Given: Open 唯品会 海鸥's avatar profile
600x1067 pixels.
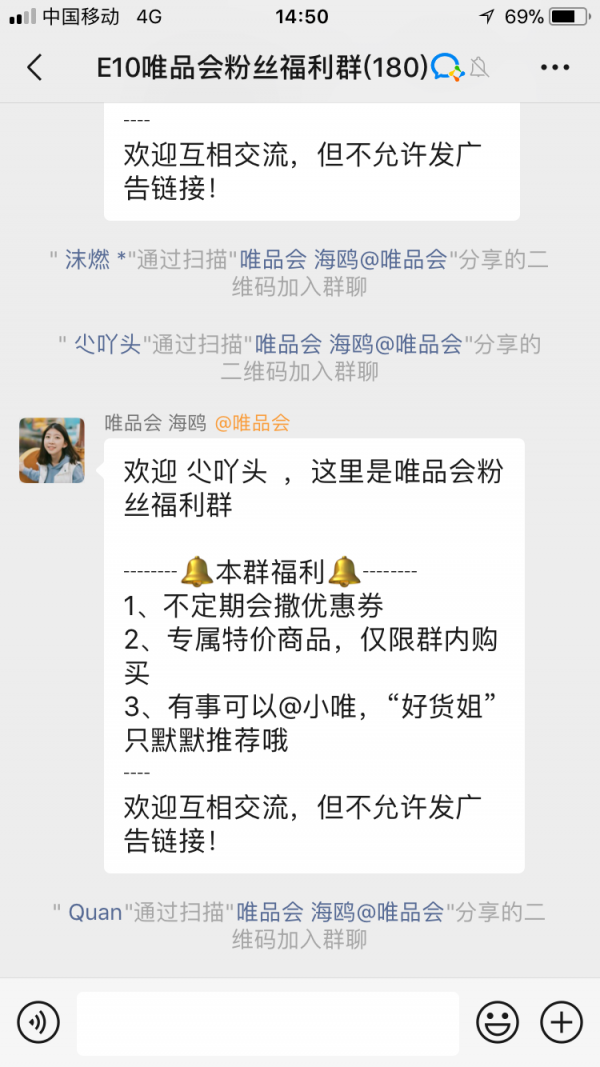Looking at the screenshot, I should pos(52,451).
